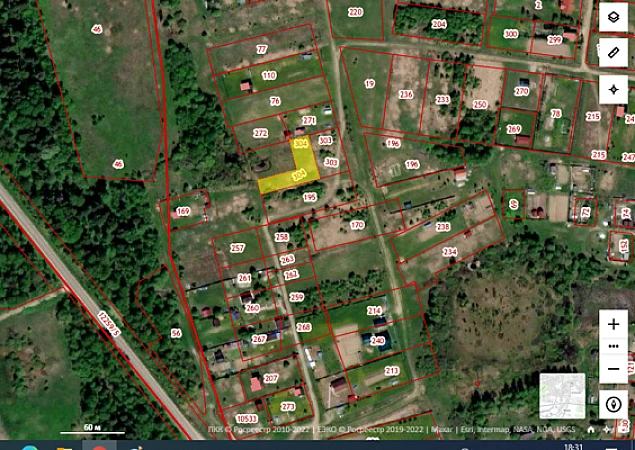This screenshot has width=635, height=450.
Task: Open the map layers panel
Action: pos(613,16)
